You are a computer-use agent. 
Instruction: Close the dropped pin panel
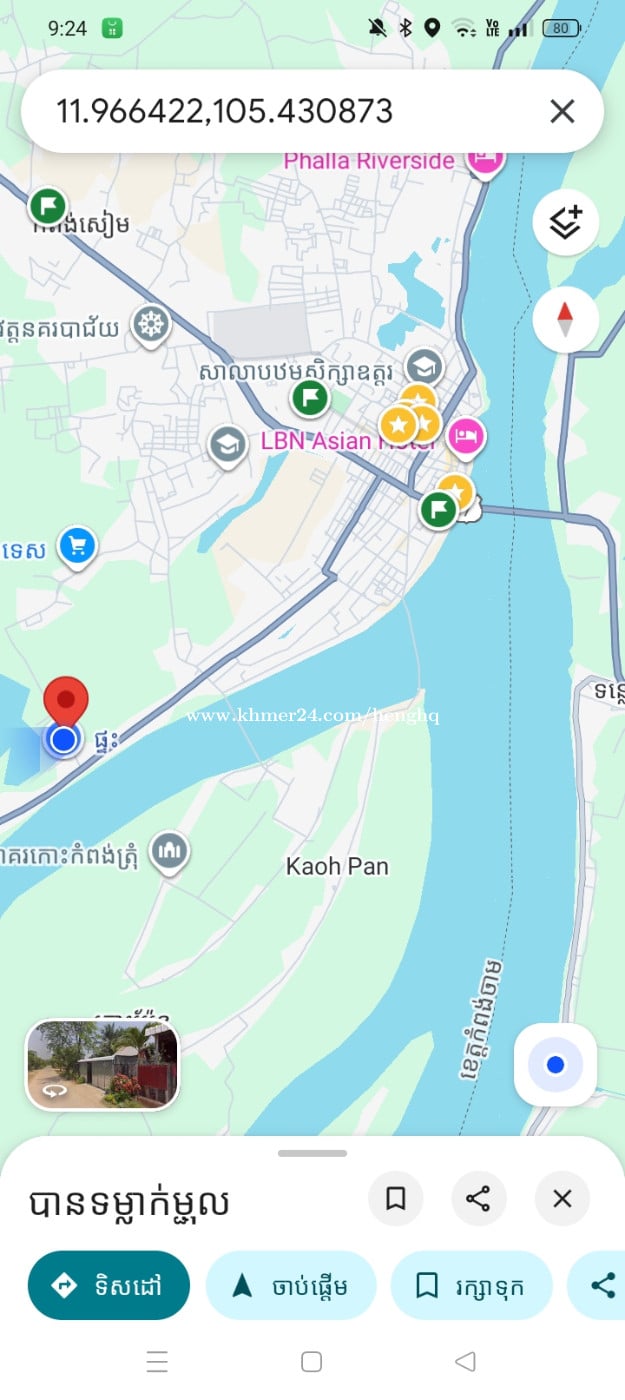(562, 1198)
